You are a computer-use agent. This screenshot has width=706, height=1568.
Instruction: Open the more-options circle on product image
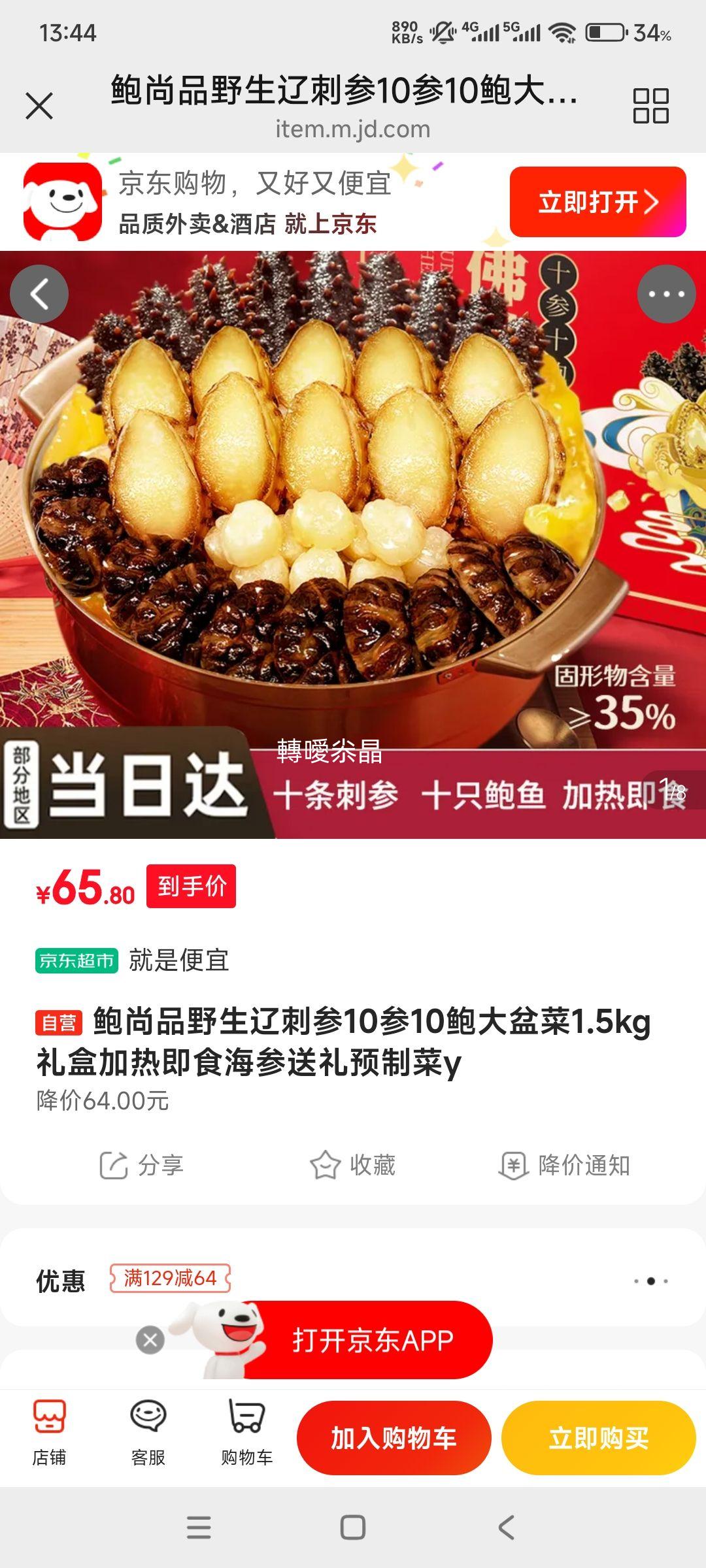(665, 292)
